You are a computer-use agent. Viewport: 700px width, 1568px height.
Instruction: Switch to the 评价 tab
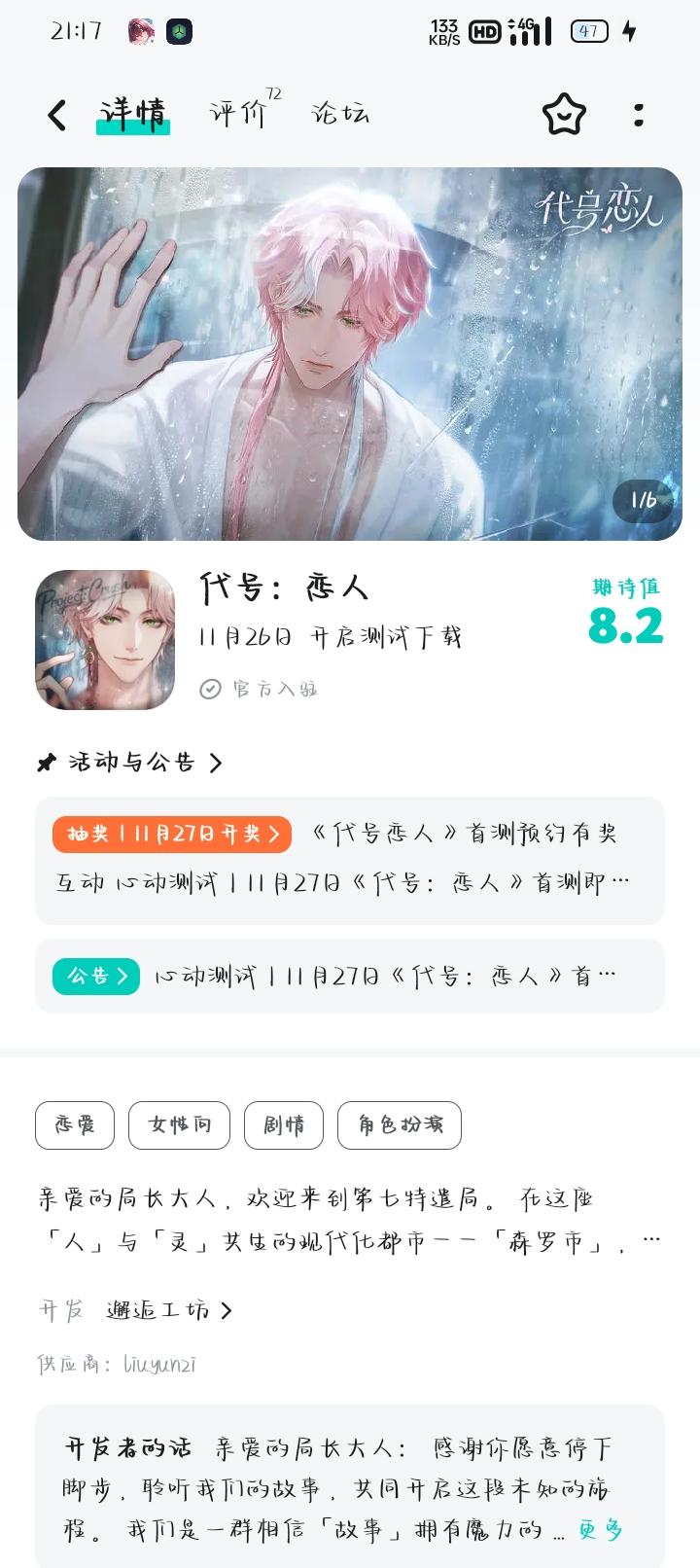233,114
